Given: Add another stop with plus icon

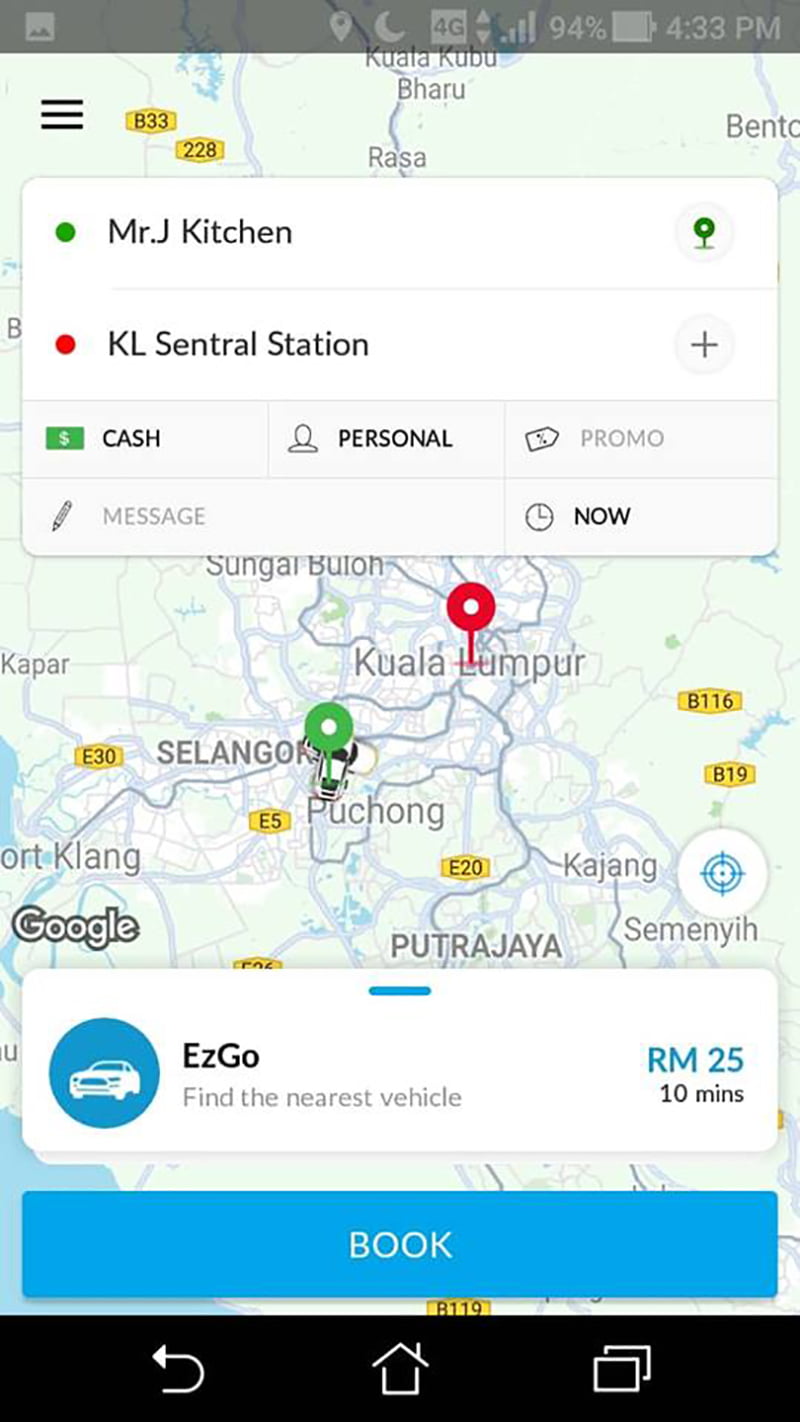Looking at the screenshot, I should [x=704, y=344].
